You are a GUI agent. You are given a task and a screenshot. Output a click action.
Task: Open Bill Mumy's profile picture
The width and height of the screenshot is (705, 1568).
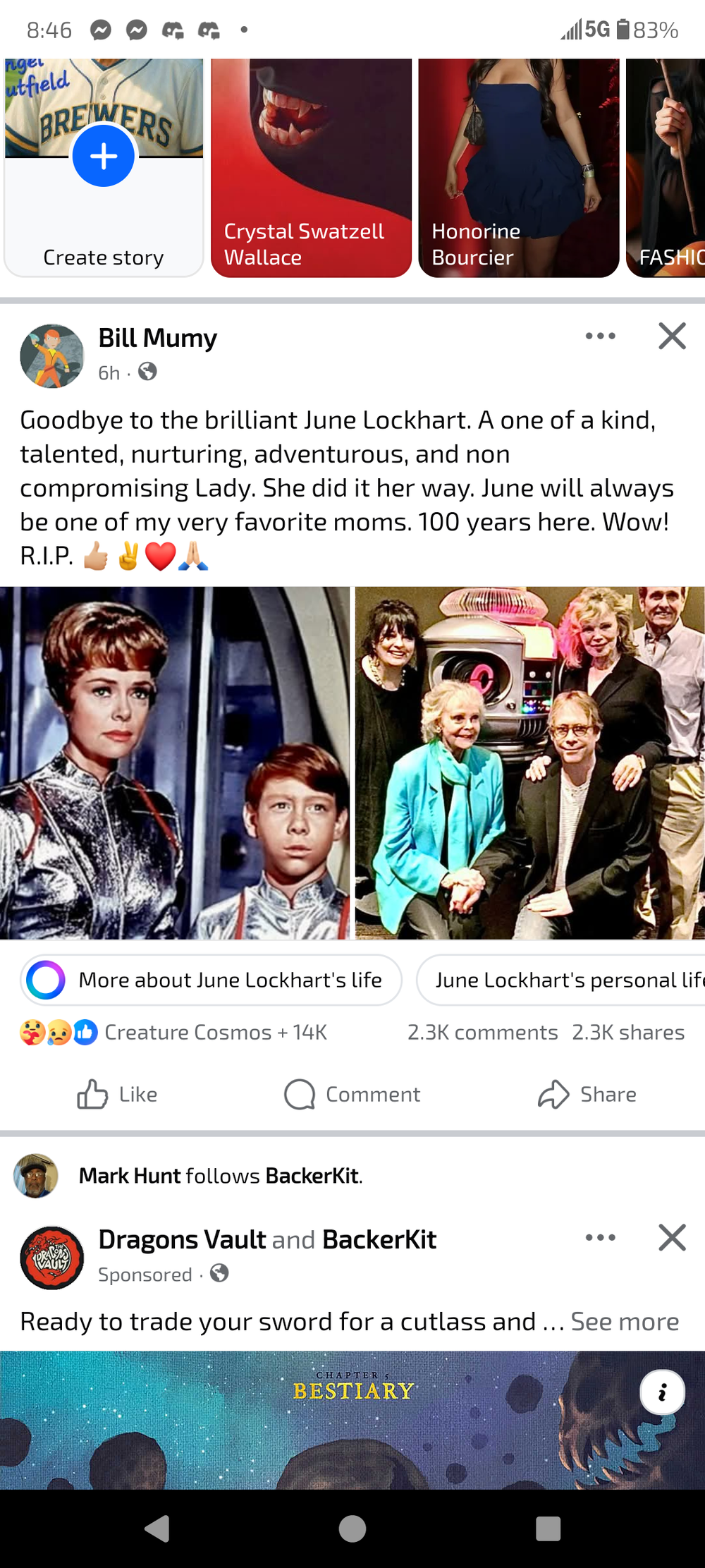[x=52, y=355]
